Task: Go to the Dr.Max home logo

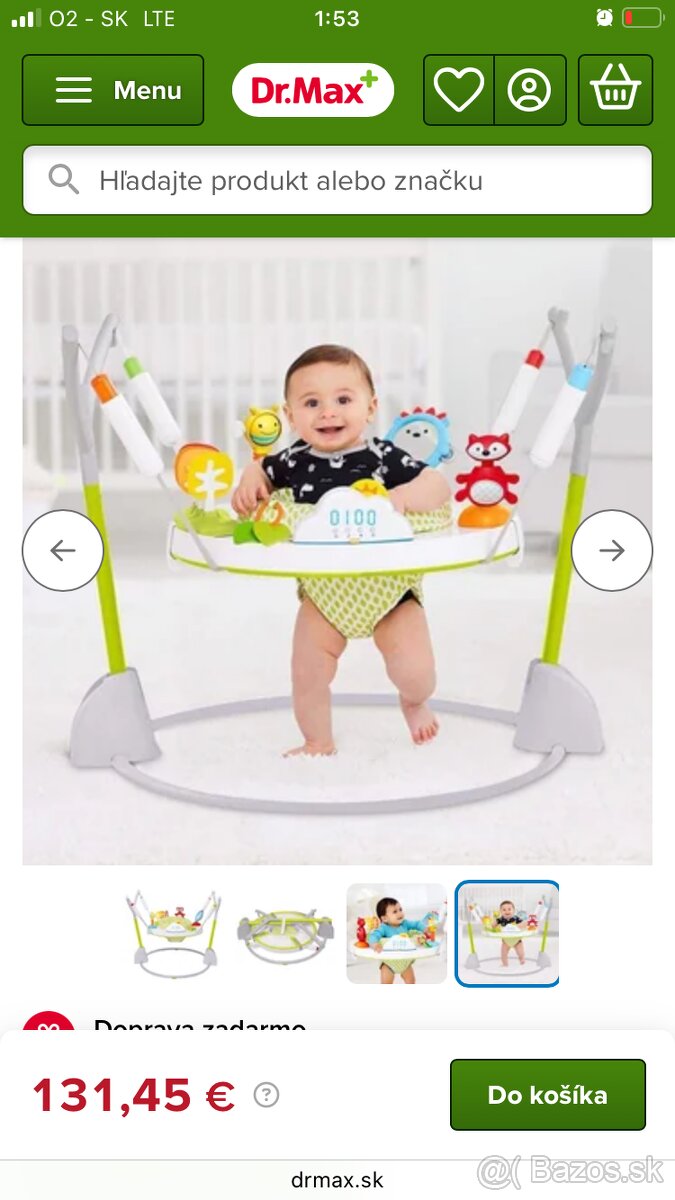Action: (x=313, y=91)
